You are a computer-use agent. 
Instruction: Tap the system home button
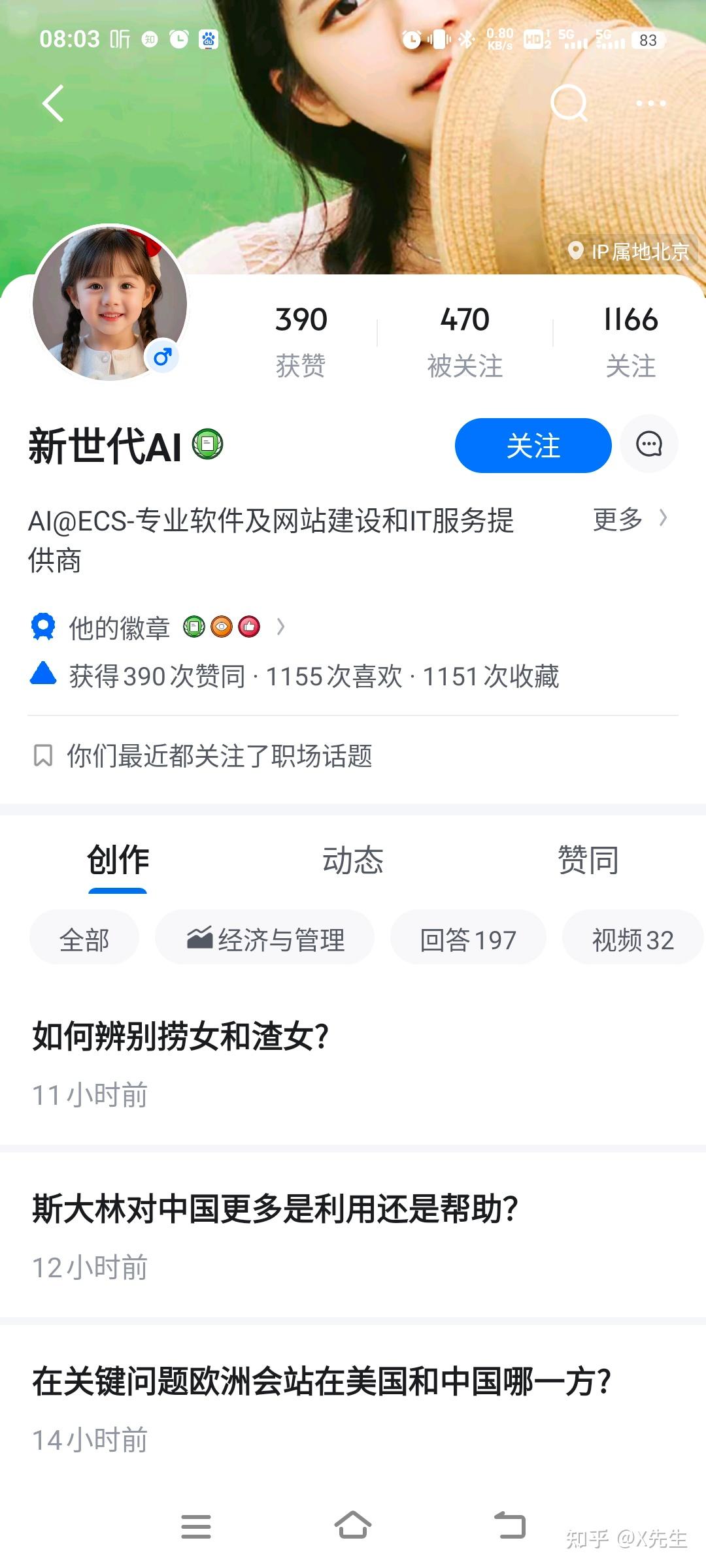(x=353, y=1526)
